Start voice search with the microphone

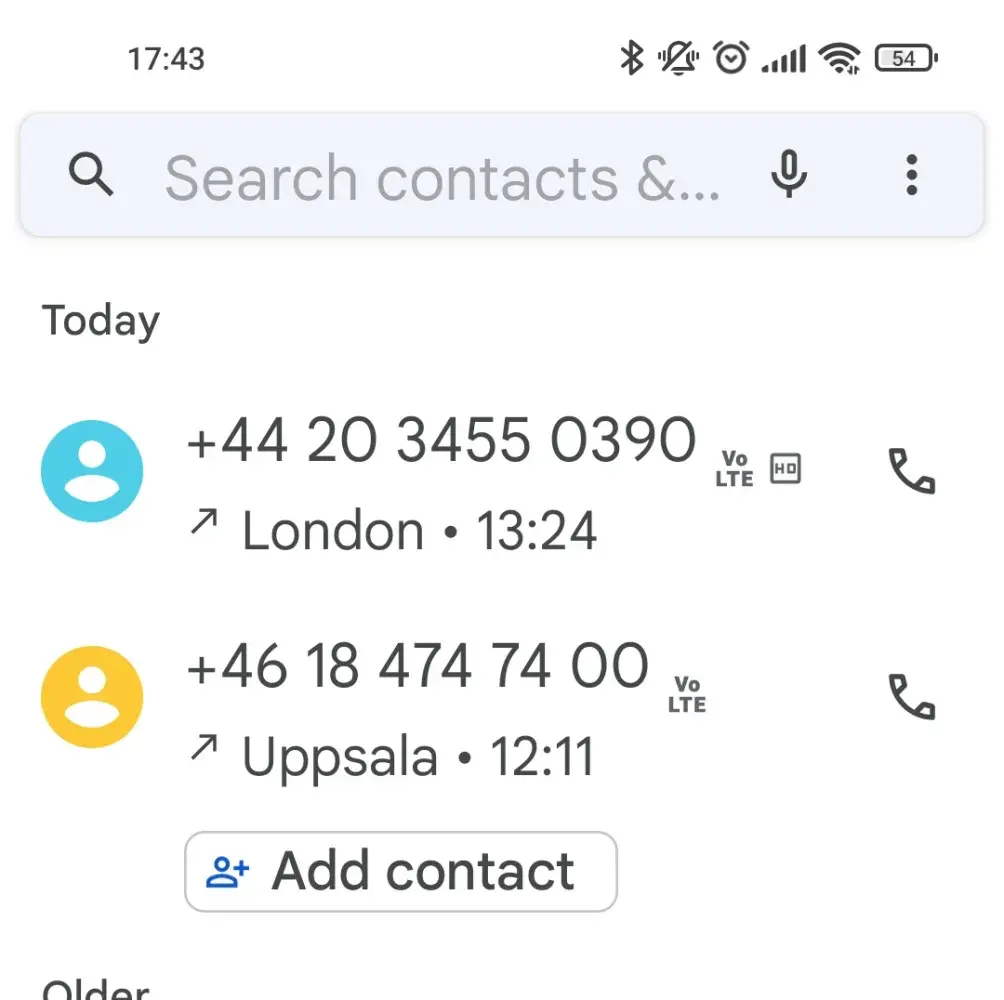pyautogui.click(x=788, y=176)
